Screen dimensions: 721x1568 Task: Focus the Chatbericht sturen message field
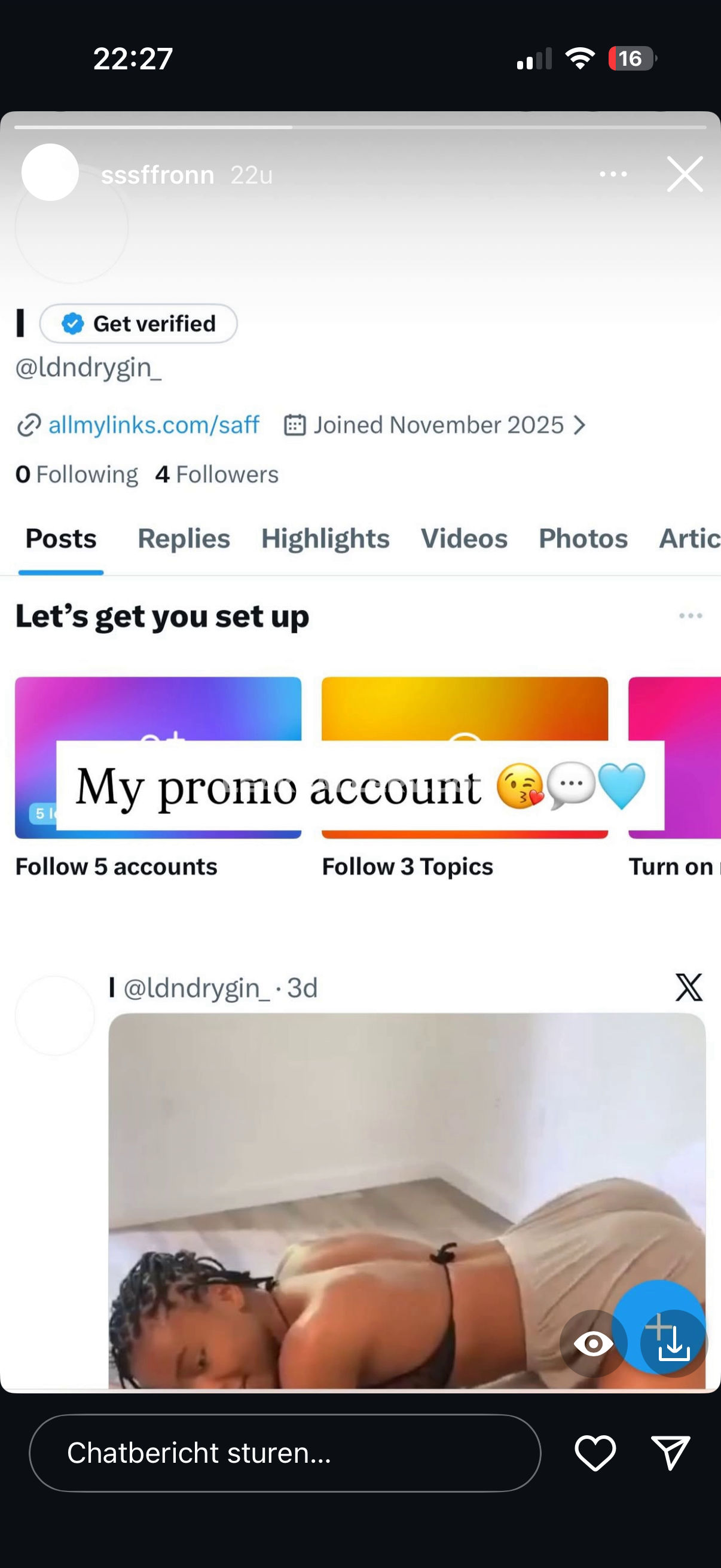pos(285,1453)
